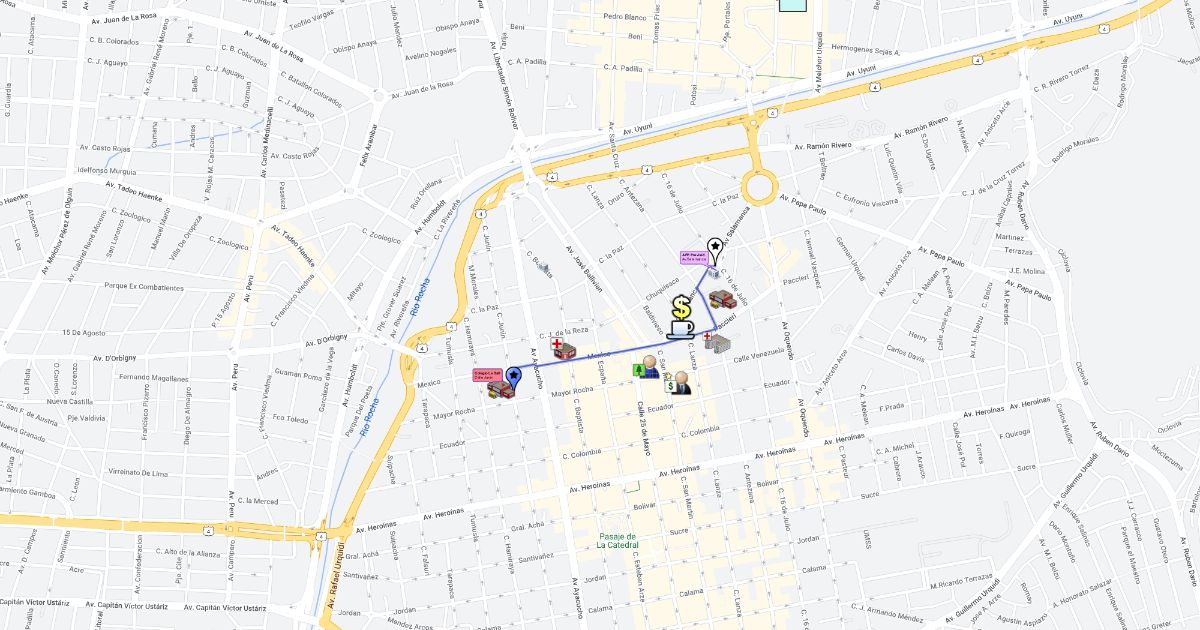Select the person with dollar icon marker
The width and height of the screenshot is (1200, 630).
point(680,383)
